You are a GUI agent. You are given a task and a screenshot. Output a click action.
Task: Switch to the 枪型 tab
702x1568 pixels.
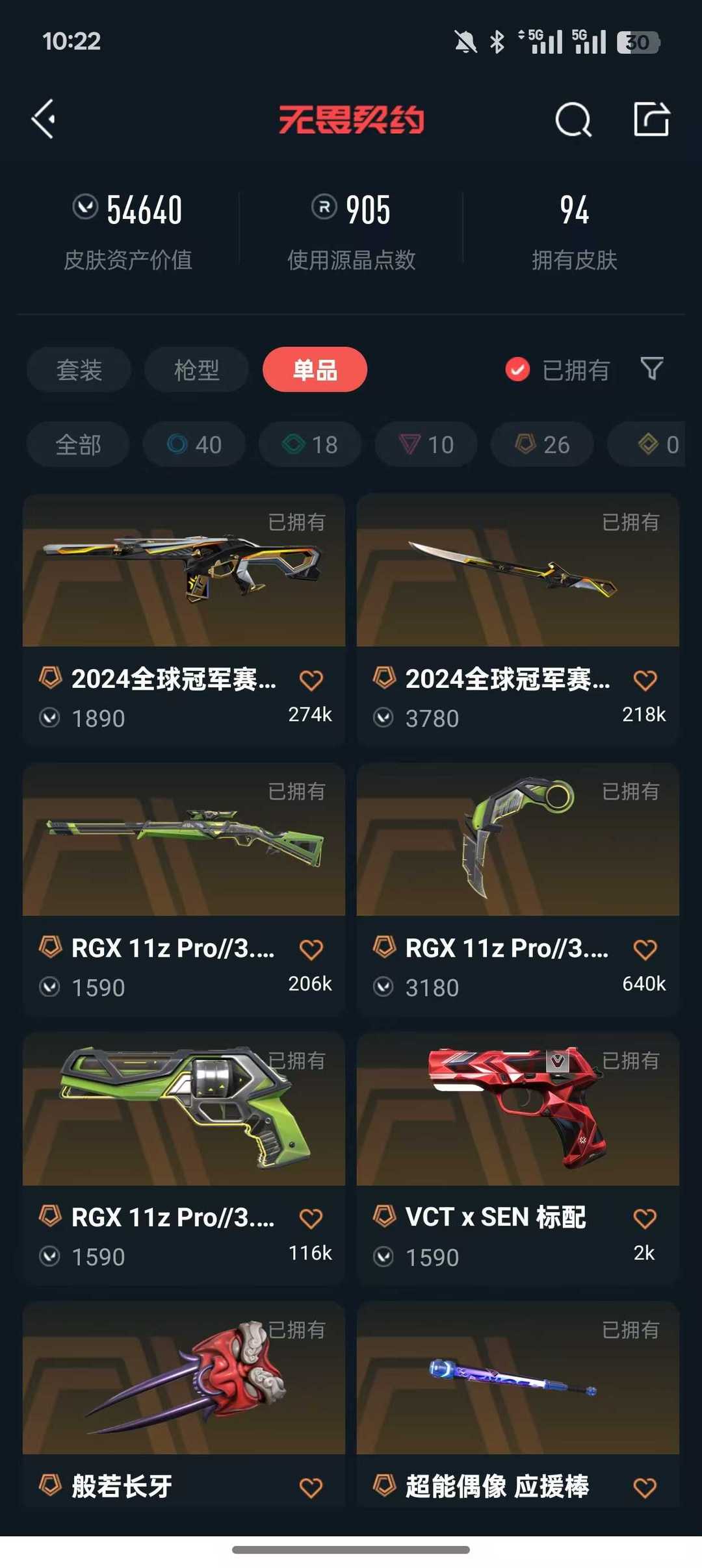(x=196, y=370)
